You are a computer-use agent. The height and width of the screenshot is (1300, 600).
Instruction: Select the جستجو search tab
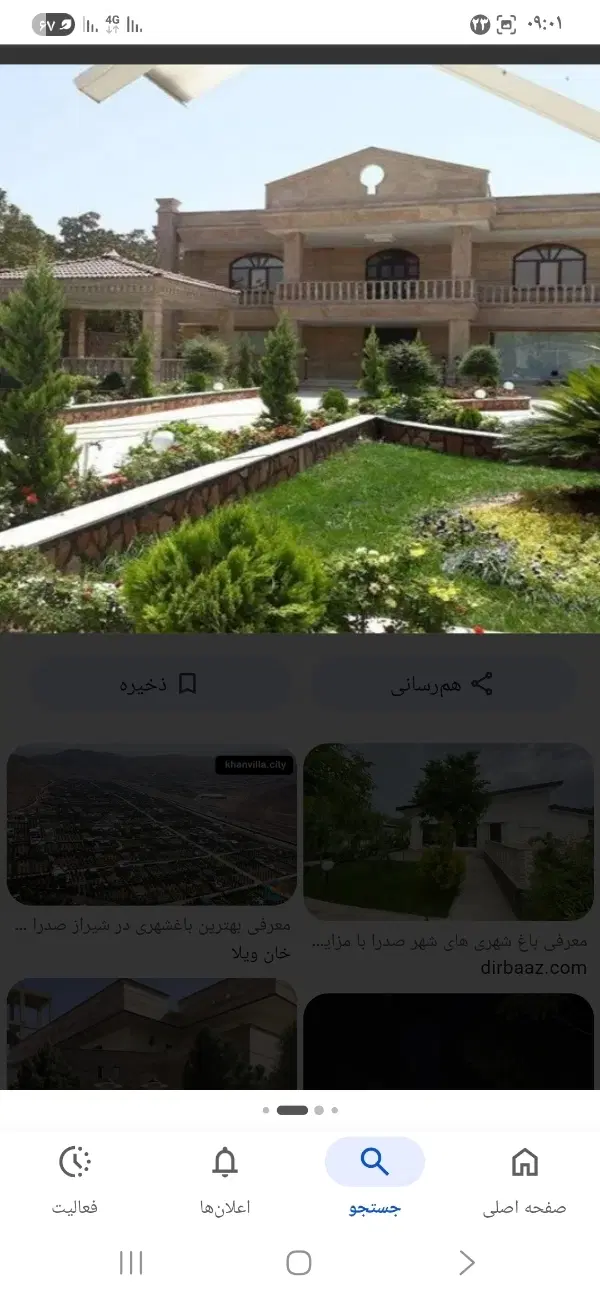(375, 1180)
